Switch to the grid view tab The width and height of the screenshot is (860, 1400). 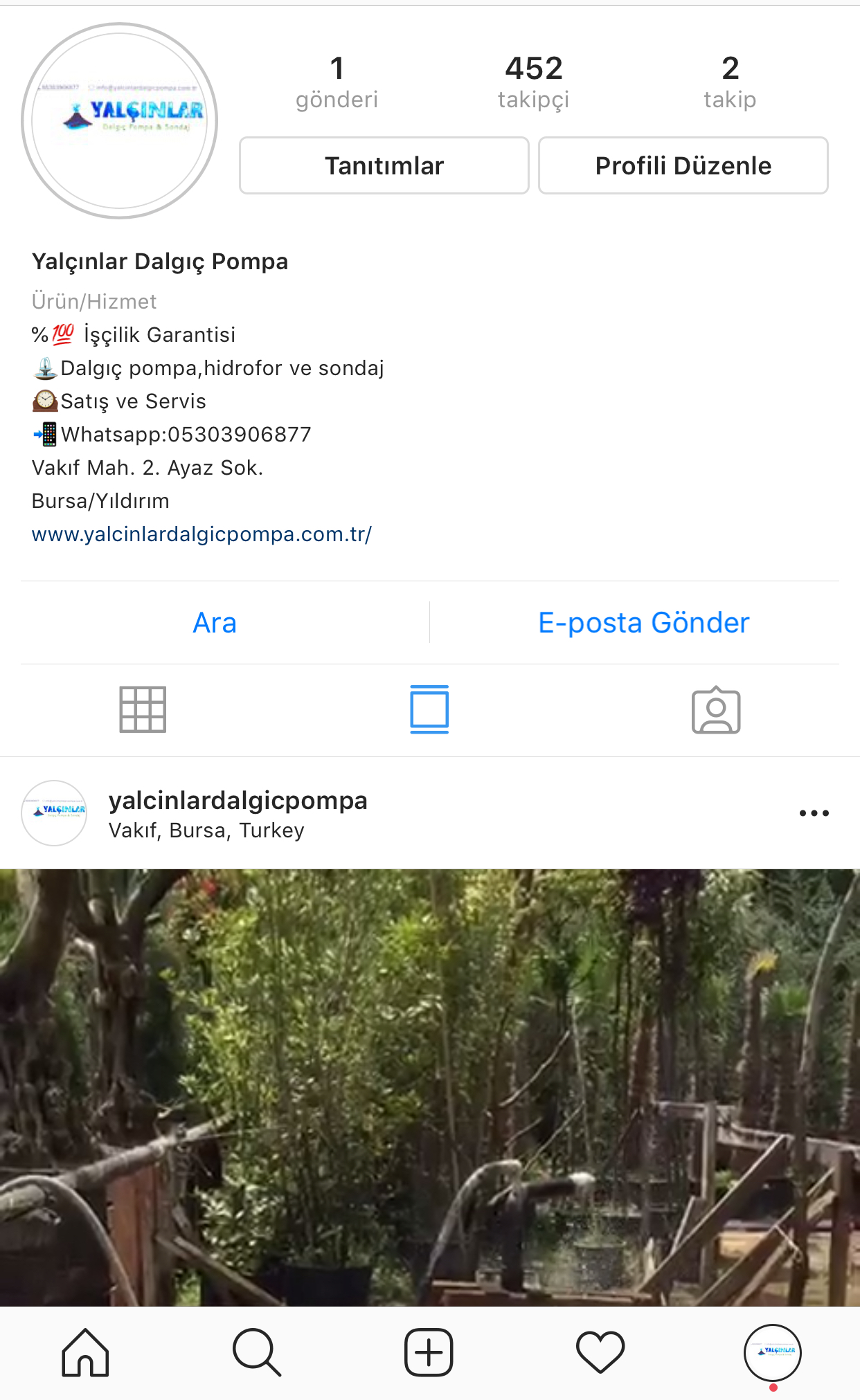click(143, 709)
